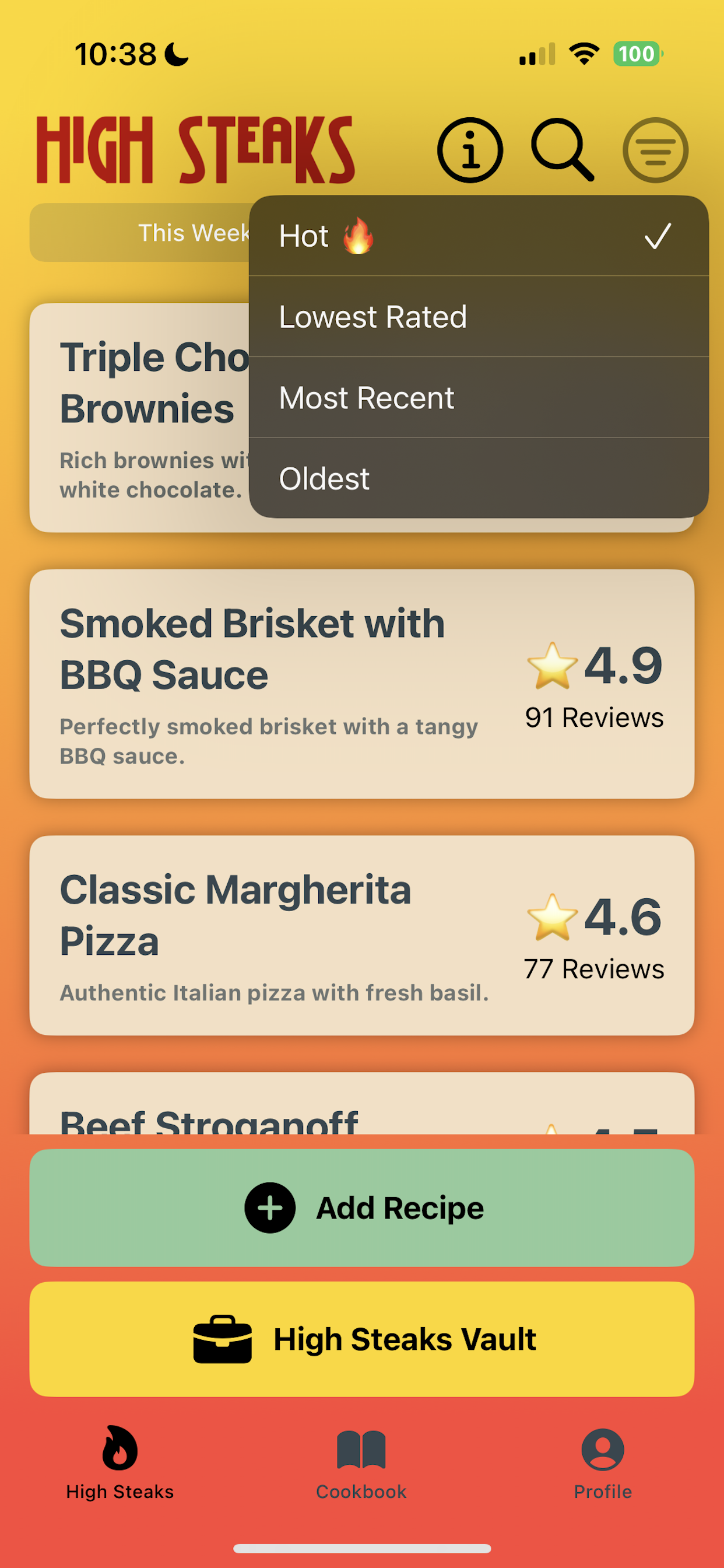Open the info icon in the header
Image resolution: width=724 pixels, height=1568 pixels.
(x=472, y=150)
